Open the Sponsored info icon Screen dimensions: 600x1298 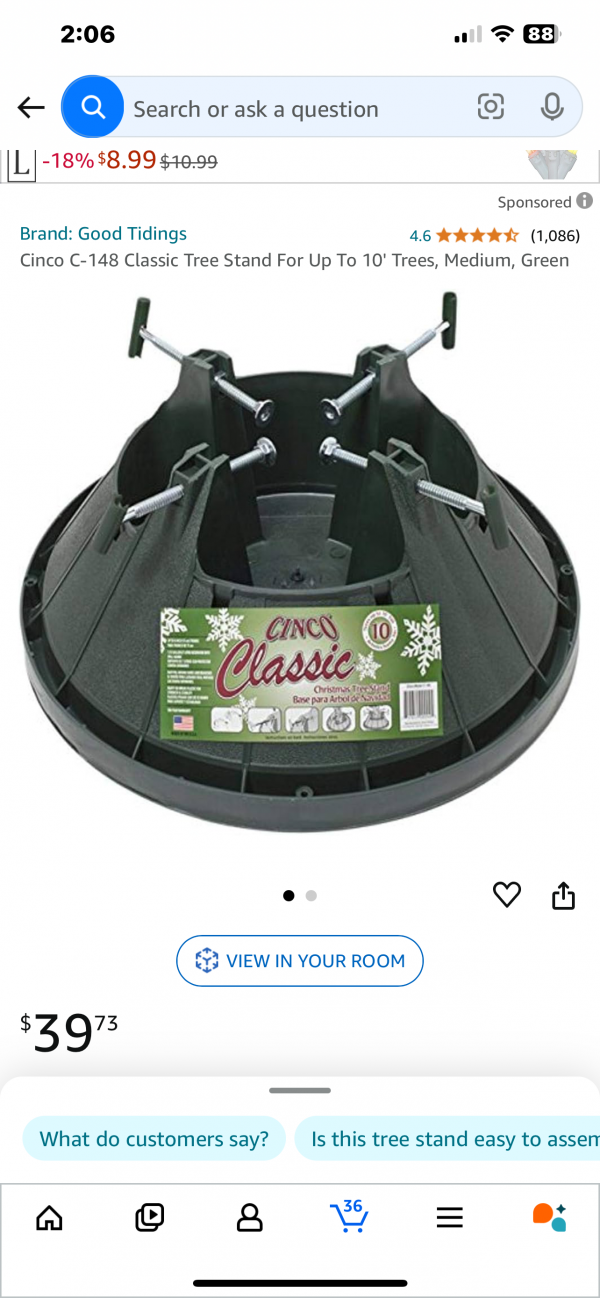[x=585, y=201]
